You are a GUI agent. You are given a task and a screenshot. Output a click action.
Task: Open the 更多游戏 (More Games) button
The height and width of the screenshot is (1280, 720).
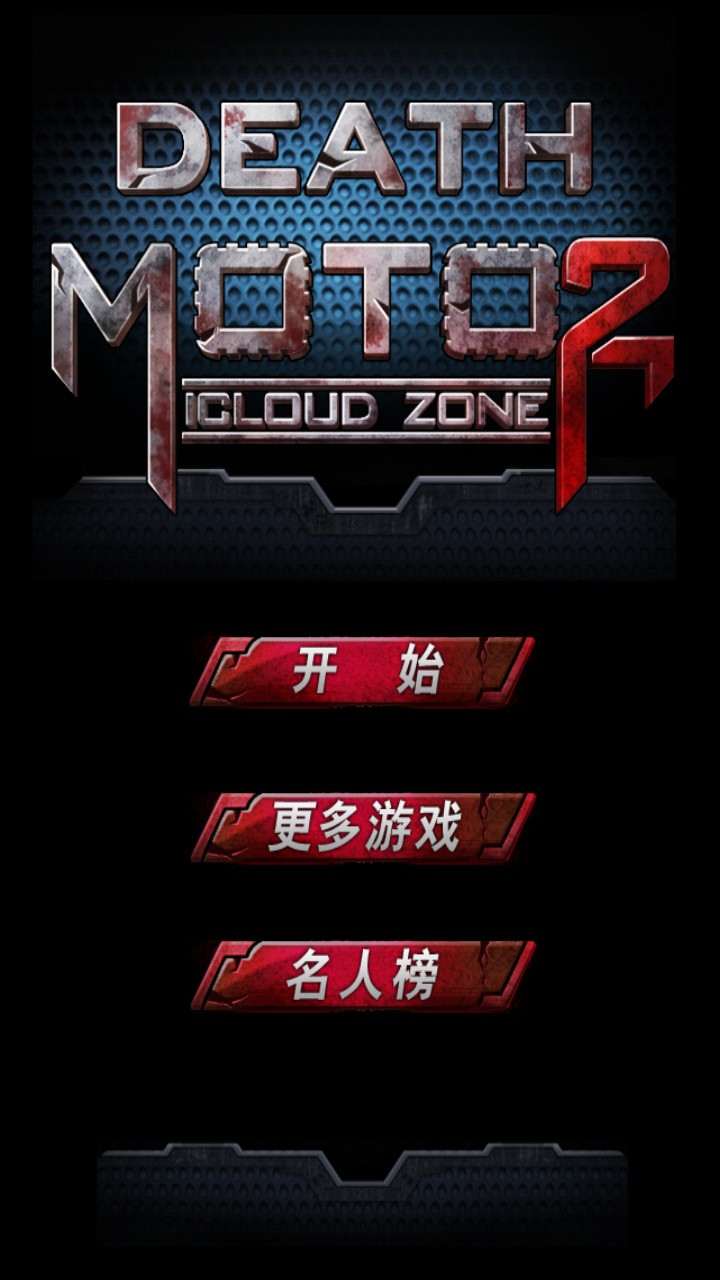tap(362, 827)
